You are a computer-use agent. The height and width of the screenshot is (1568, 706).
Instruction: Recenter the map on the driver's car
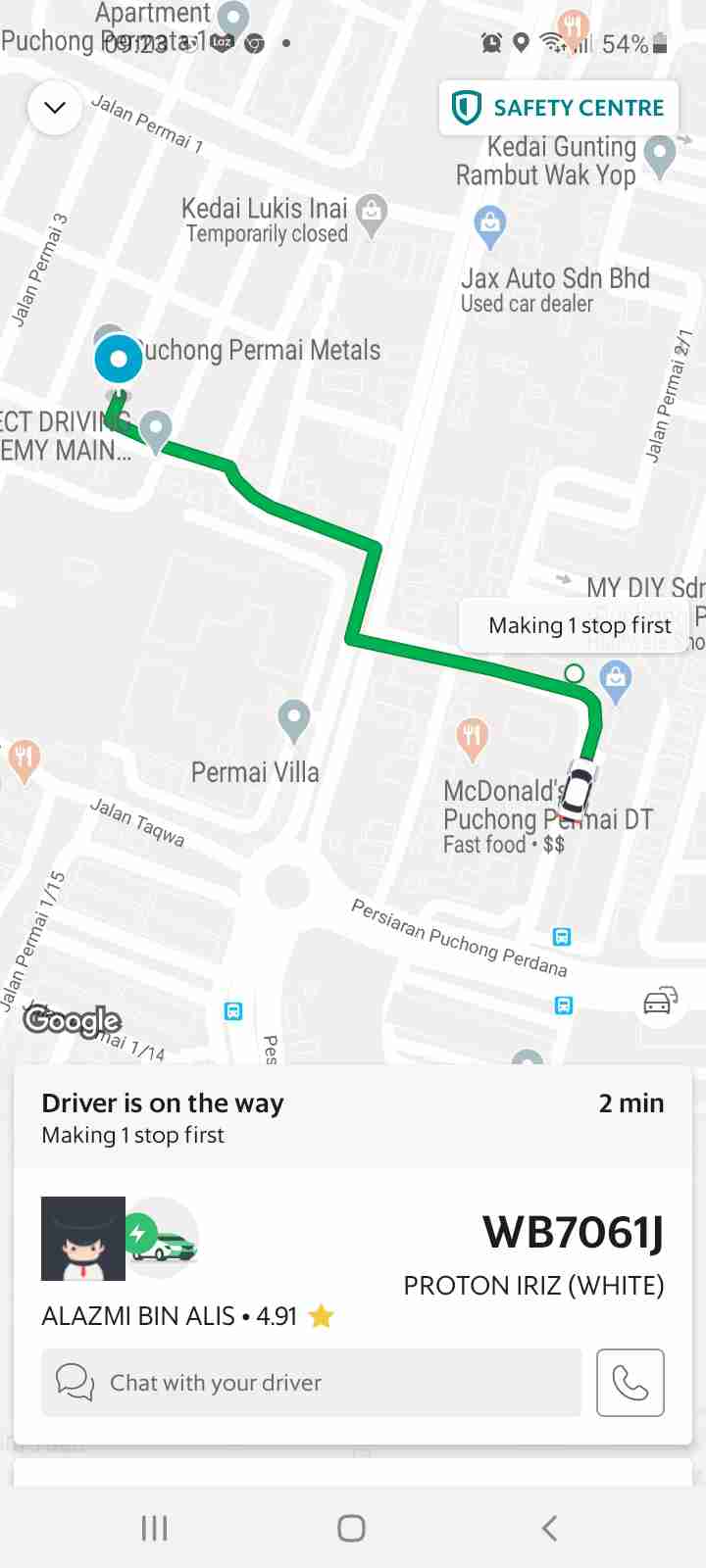(660, 1003)
